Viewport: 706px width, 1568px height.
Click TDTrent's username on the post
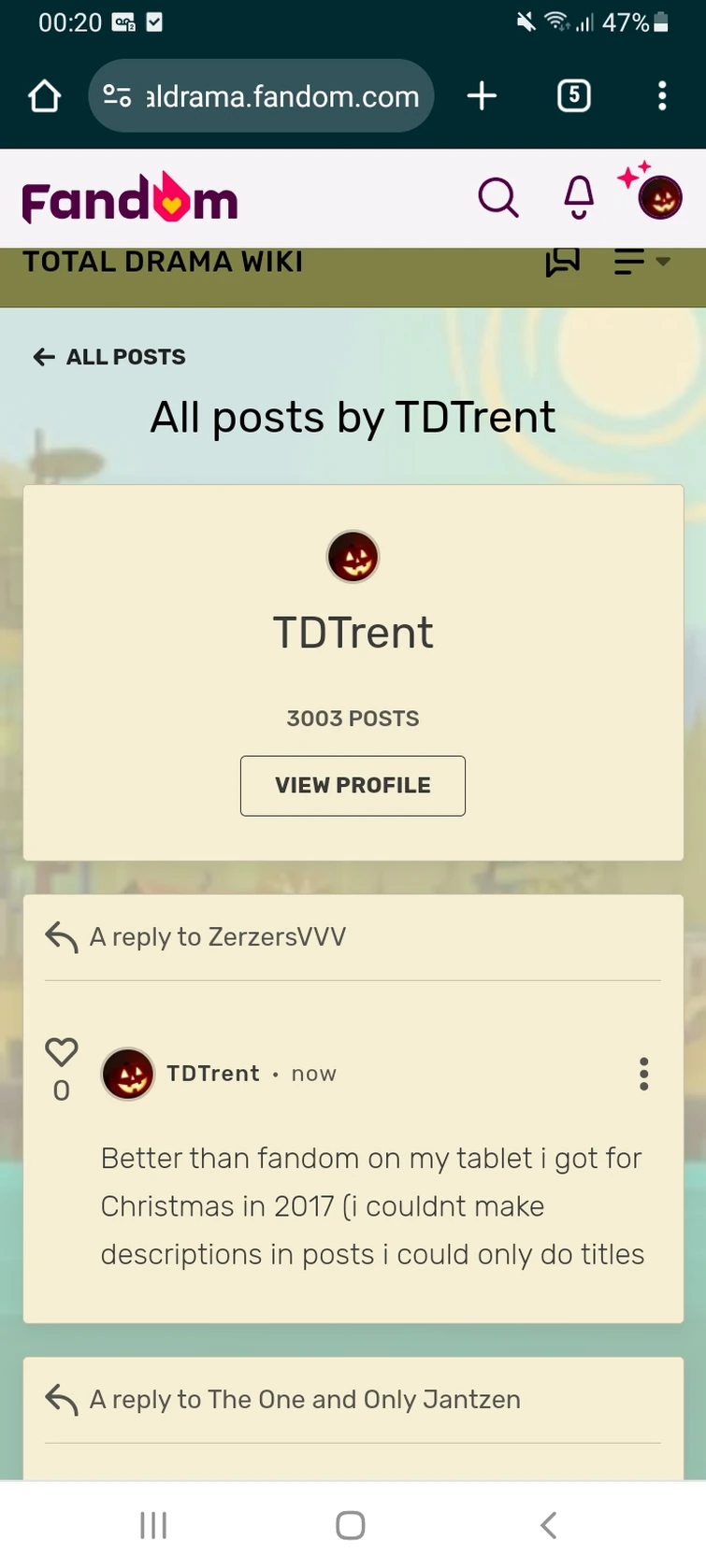(213, 1074)
